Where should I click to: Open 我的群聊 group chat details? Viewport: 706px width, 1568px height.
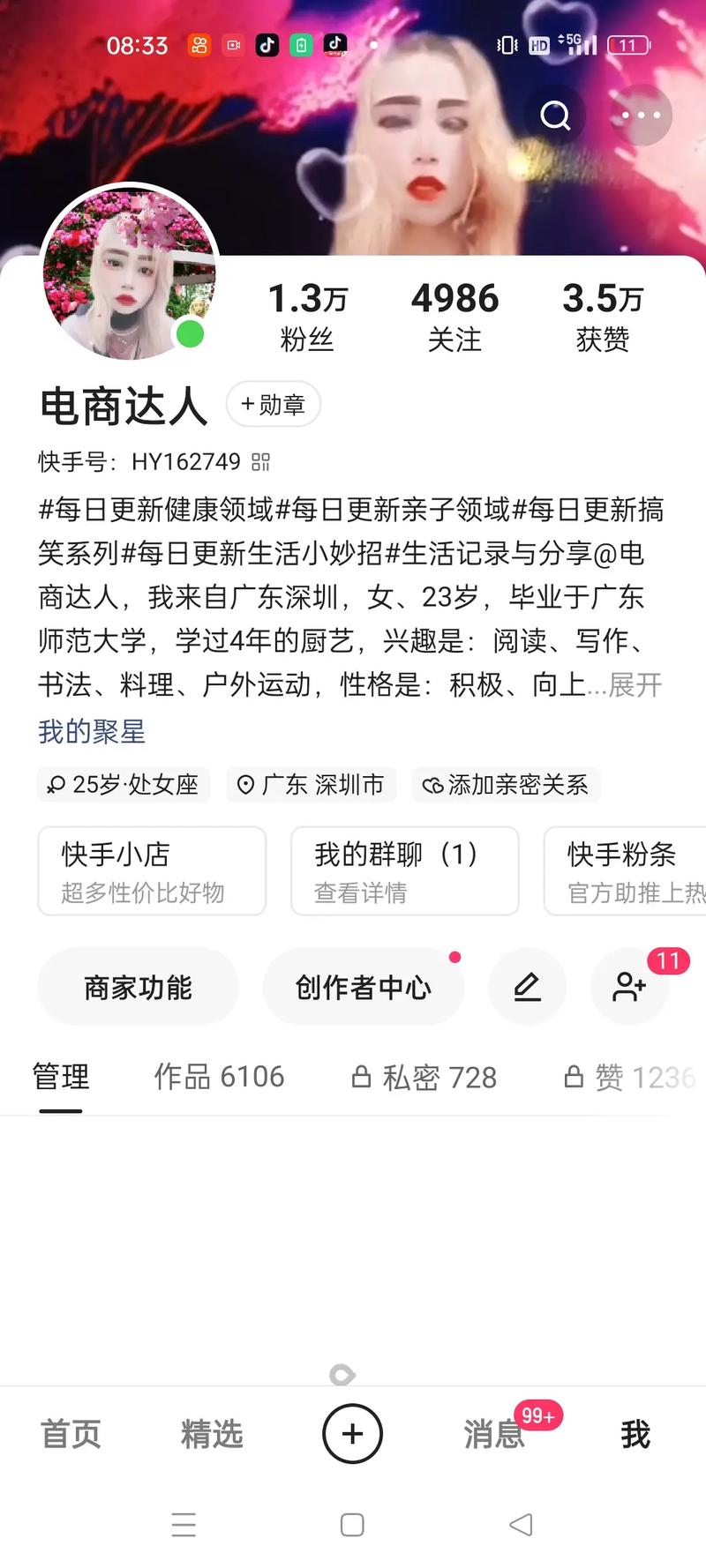point(404,871)
